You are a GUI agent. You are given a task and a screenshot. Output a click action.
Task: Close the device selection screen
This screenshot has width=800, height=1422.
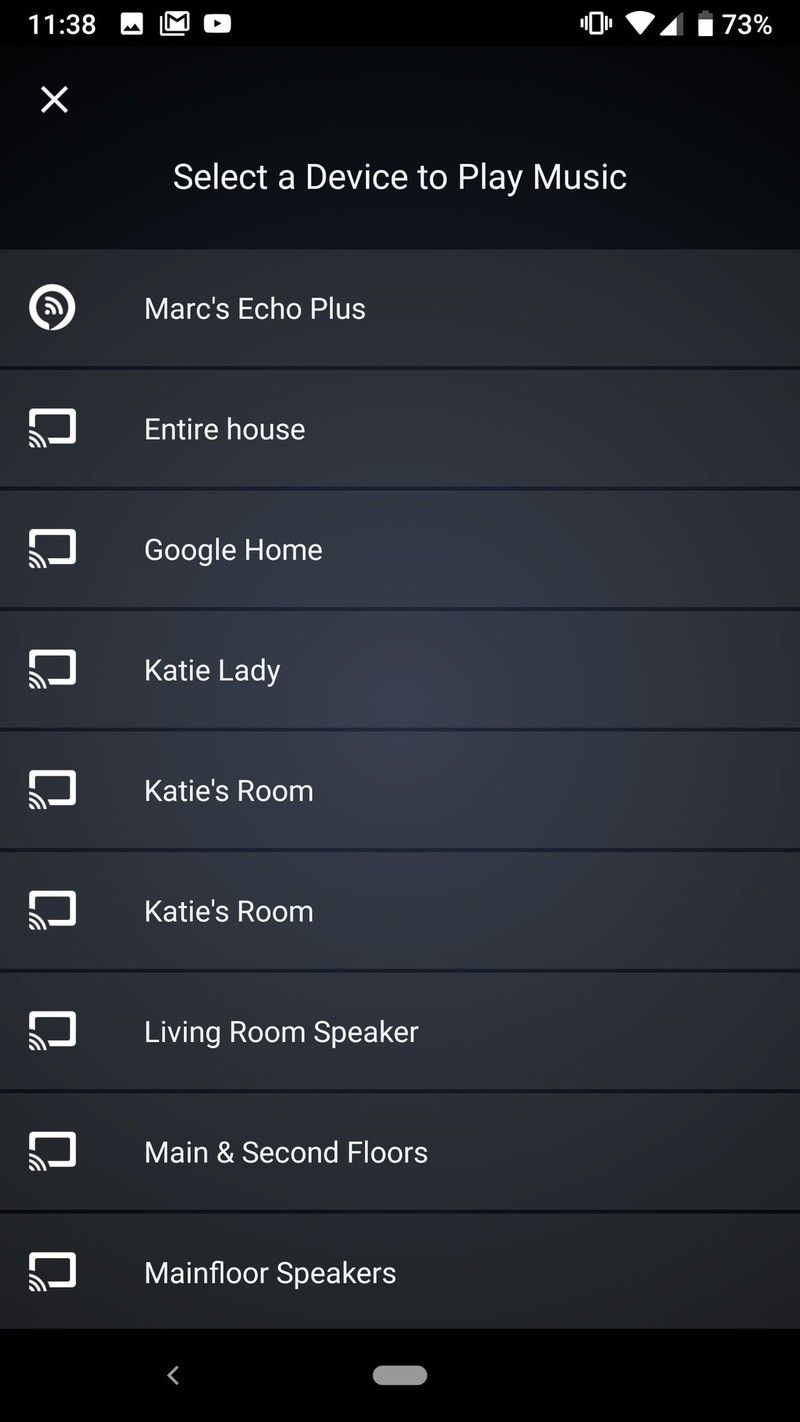54,99
